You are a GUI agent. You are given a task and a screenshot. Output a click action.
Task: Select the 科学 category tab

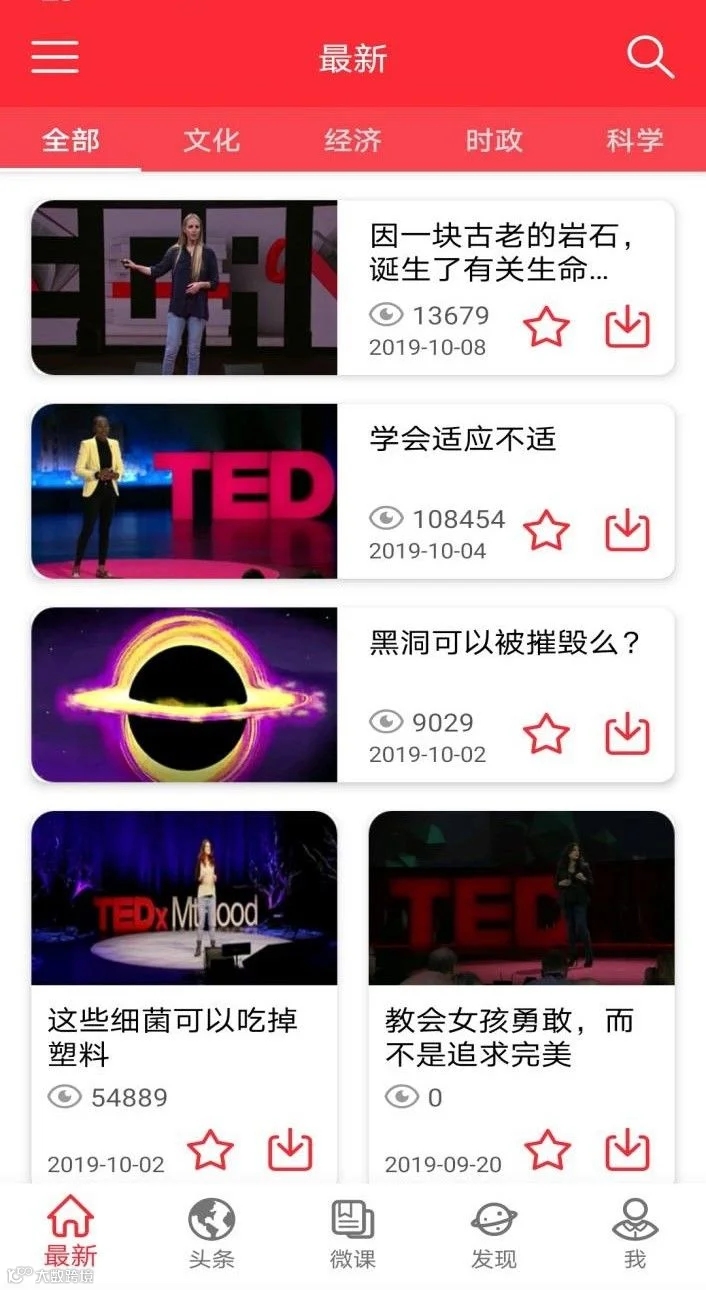[635, 140]
